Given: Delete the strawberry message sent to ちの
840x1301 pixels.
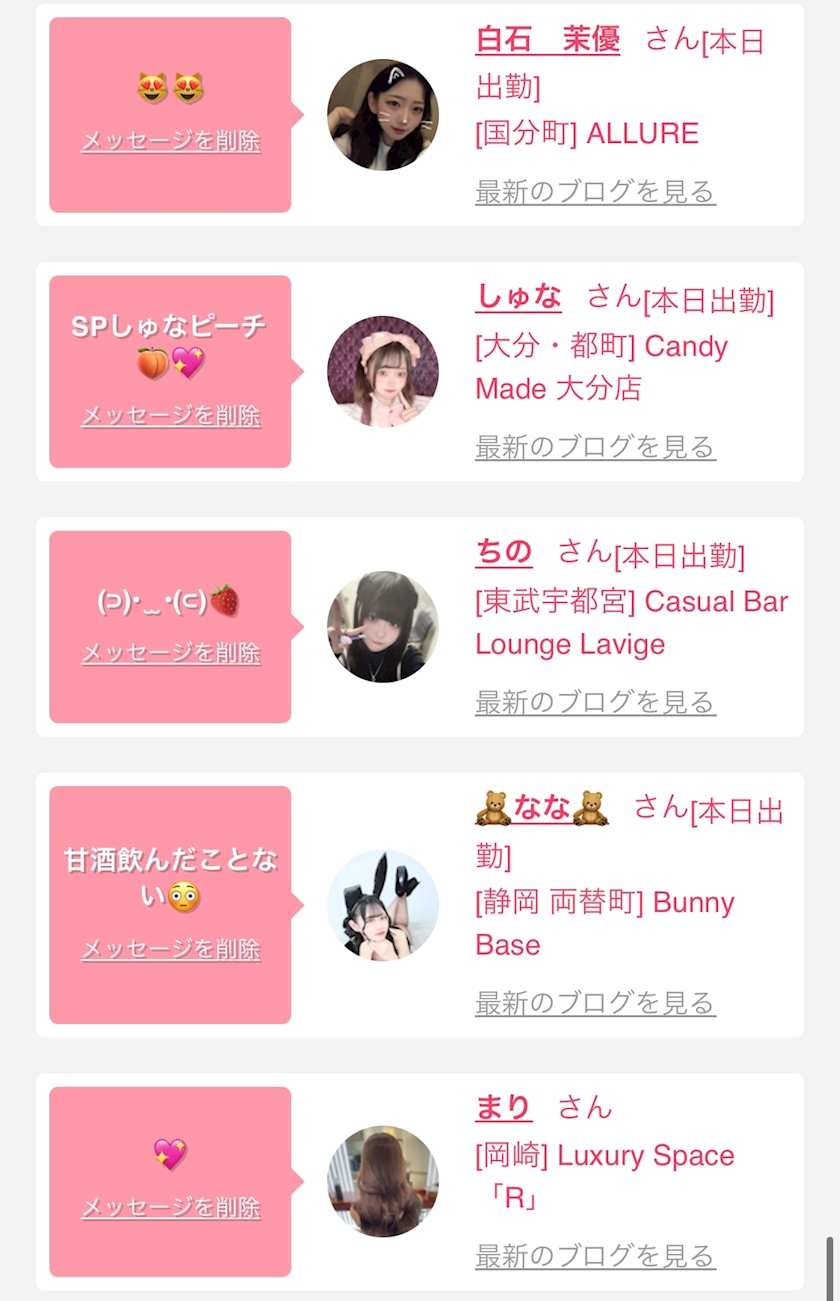Looking at the screenshot, I should click(170, 653).
